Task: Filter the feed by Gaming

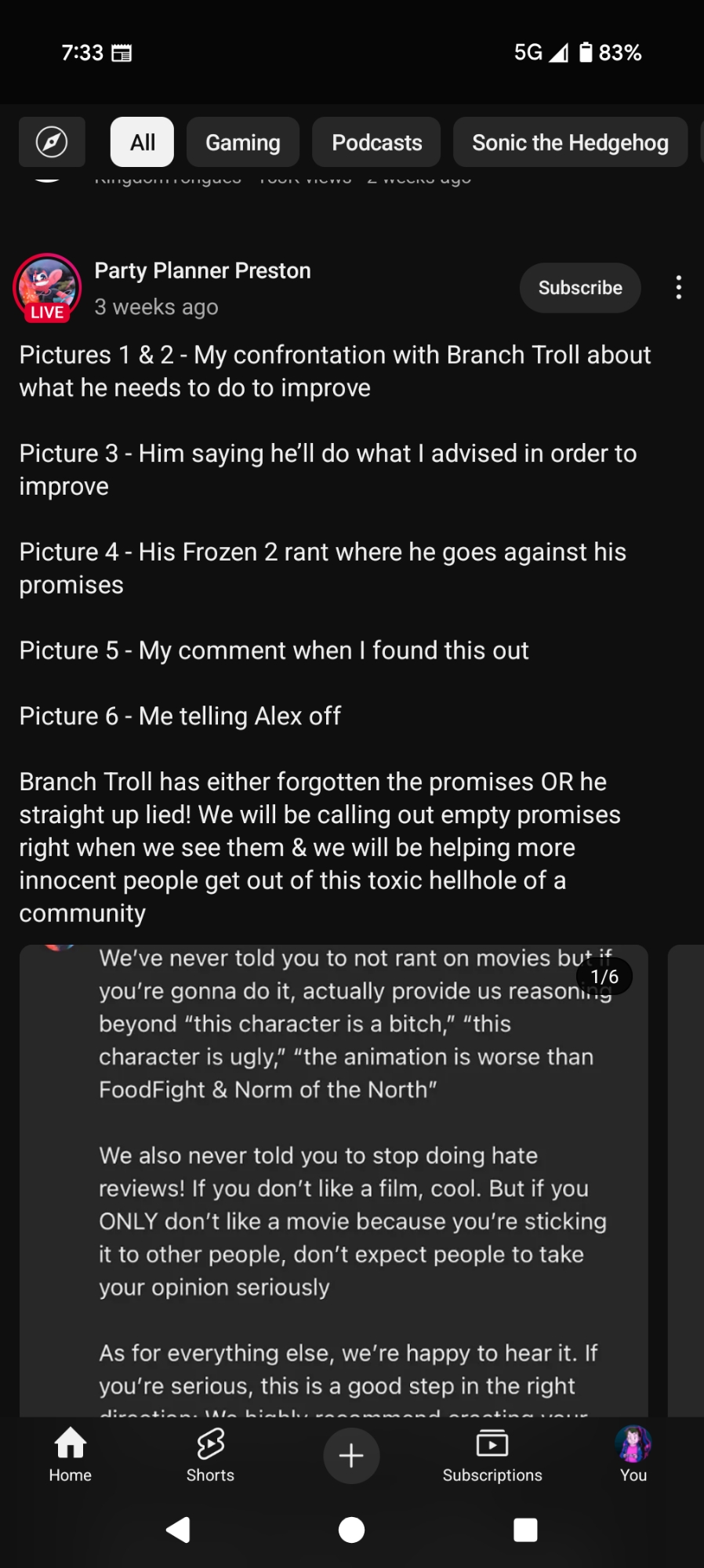Action: tap(242, 142)
